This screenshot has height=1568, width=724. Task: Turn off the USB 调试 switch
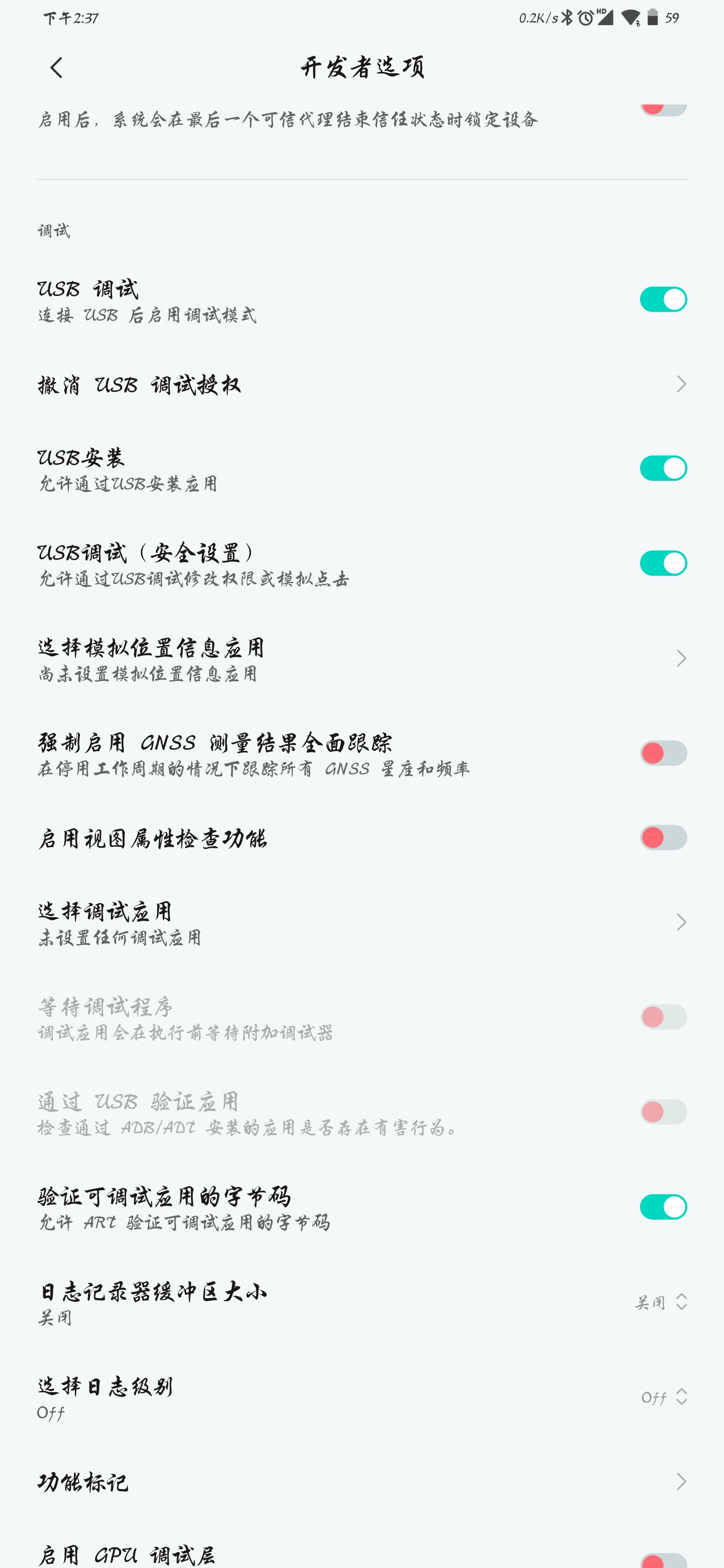pyautogui.click(x=663, y=300)
